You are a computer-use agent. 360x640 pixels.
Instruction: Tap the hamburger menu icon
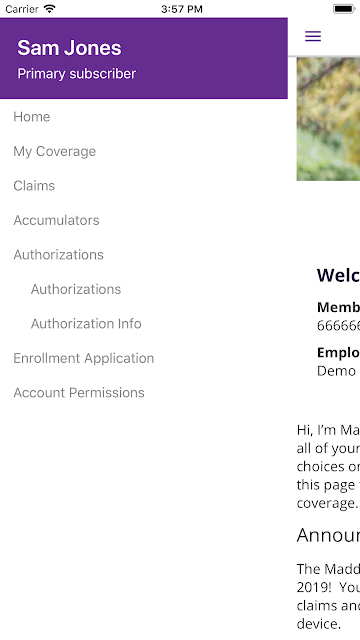(313, 36)
